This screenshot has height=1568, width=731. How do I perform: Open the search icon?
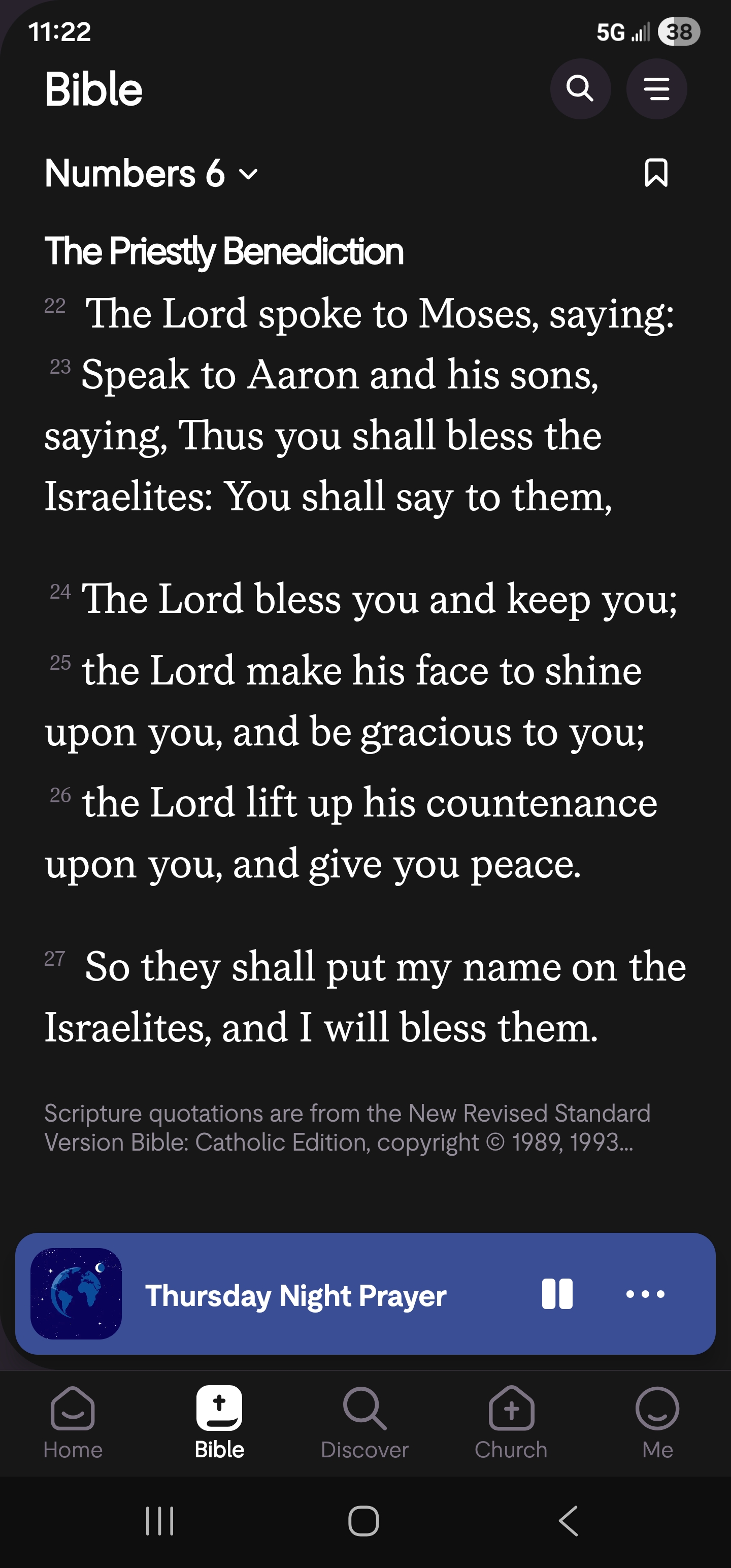pos(580,89)
